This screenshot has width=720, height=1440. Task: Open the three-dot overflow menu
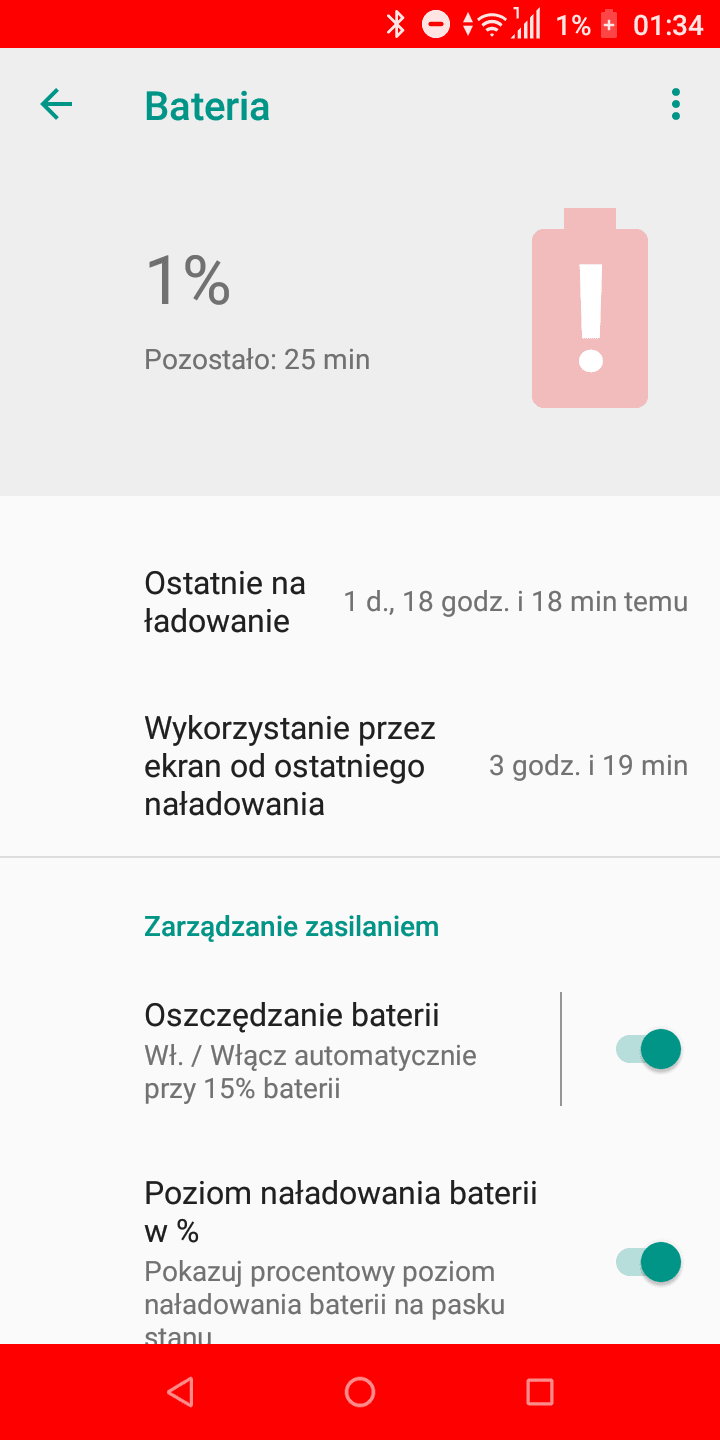pos(676,104)
